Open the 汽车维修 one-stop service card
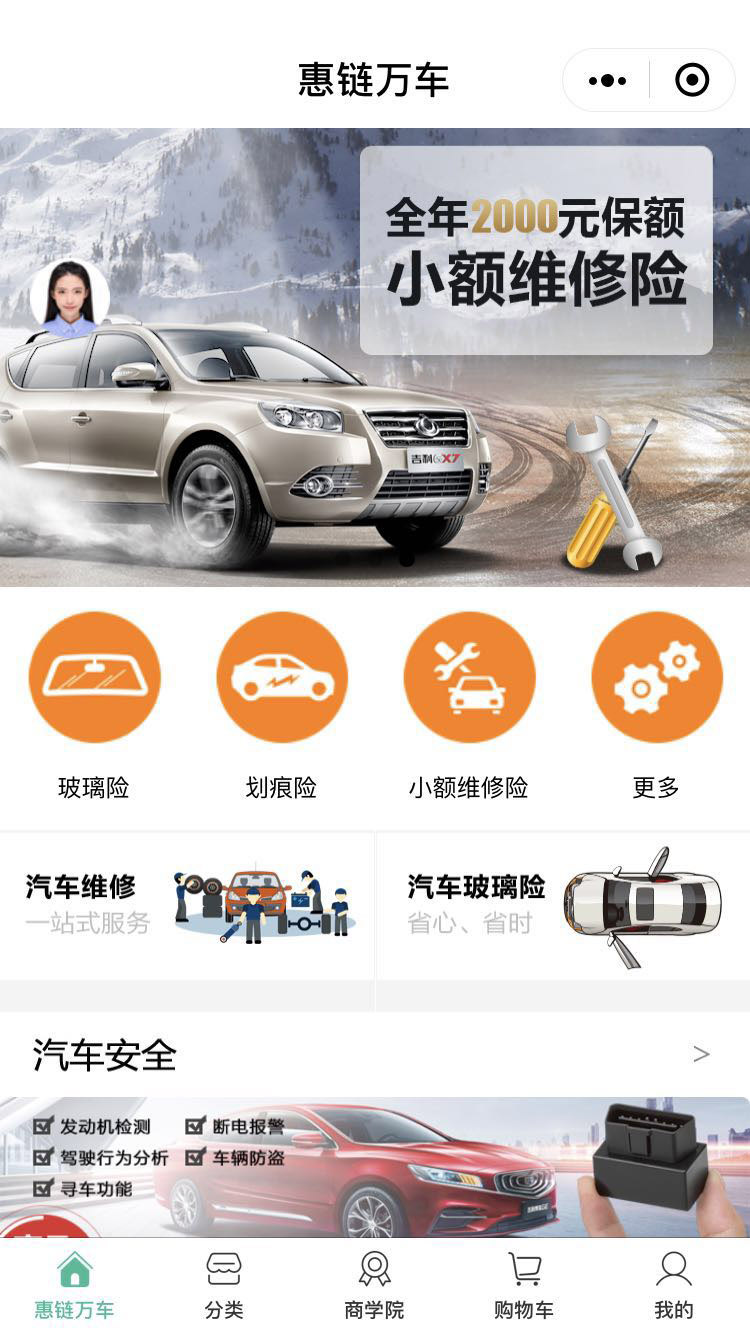The image size is (750, 1334). click(x=187, y=905)
